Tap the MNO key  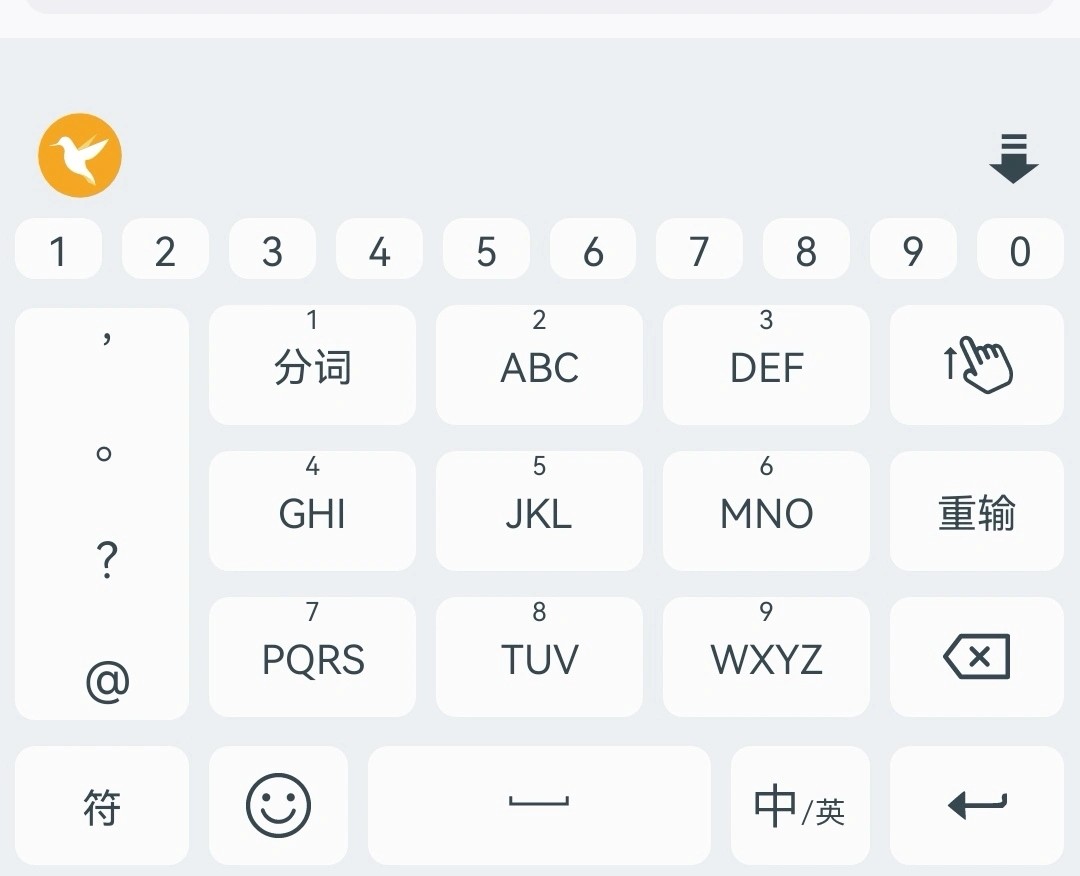click(766, 511)
